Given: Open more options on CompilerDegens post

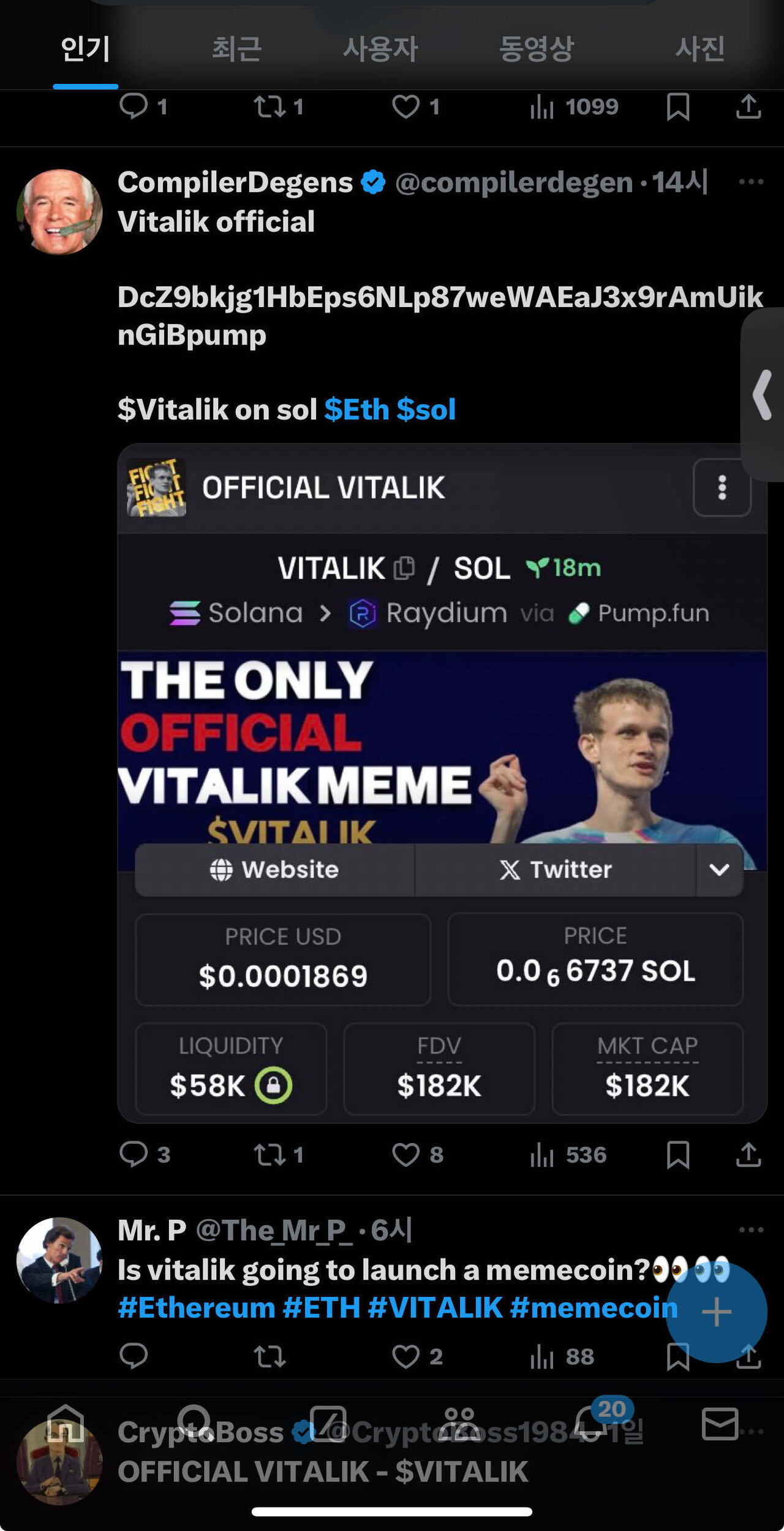Looking at the screenshot, I should (x=750, y=182).
